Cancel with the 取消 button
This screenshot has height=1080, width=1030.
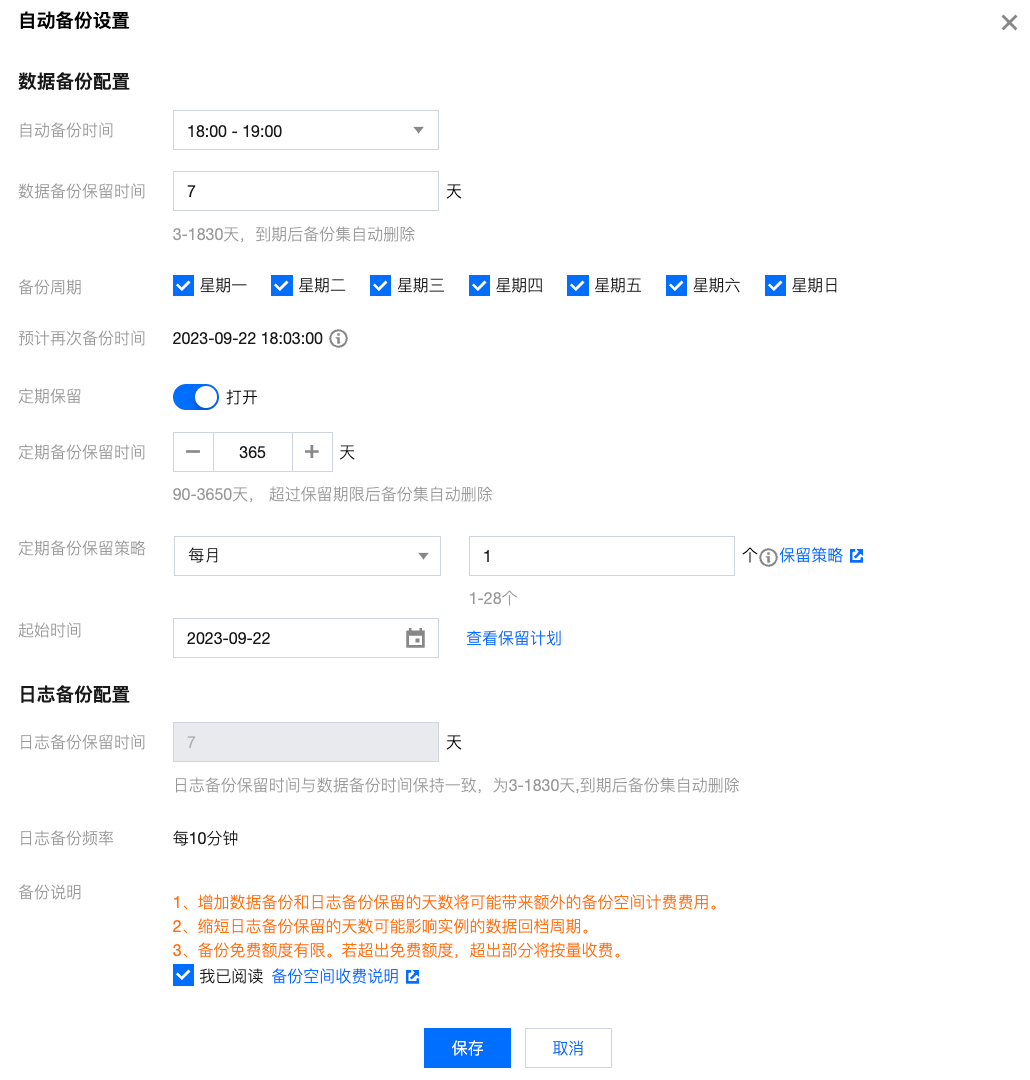pyautogui.click(x=568, y=1048)
